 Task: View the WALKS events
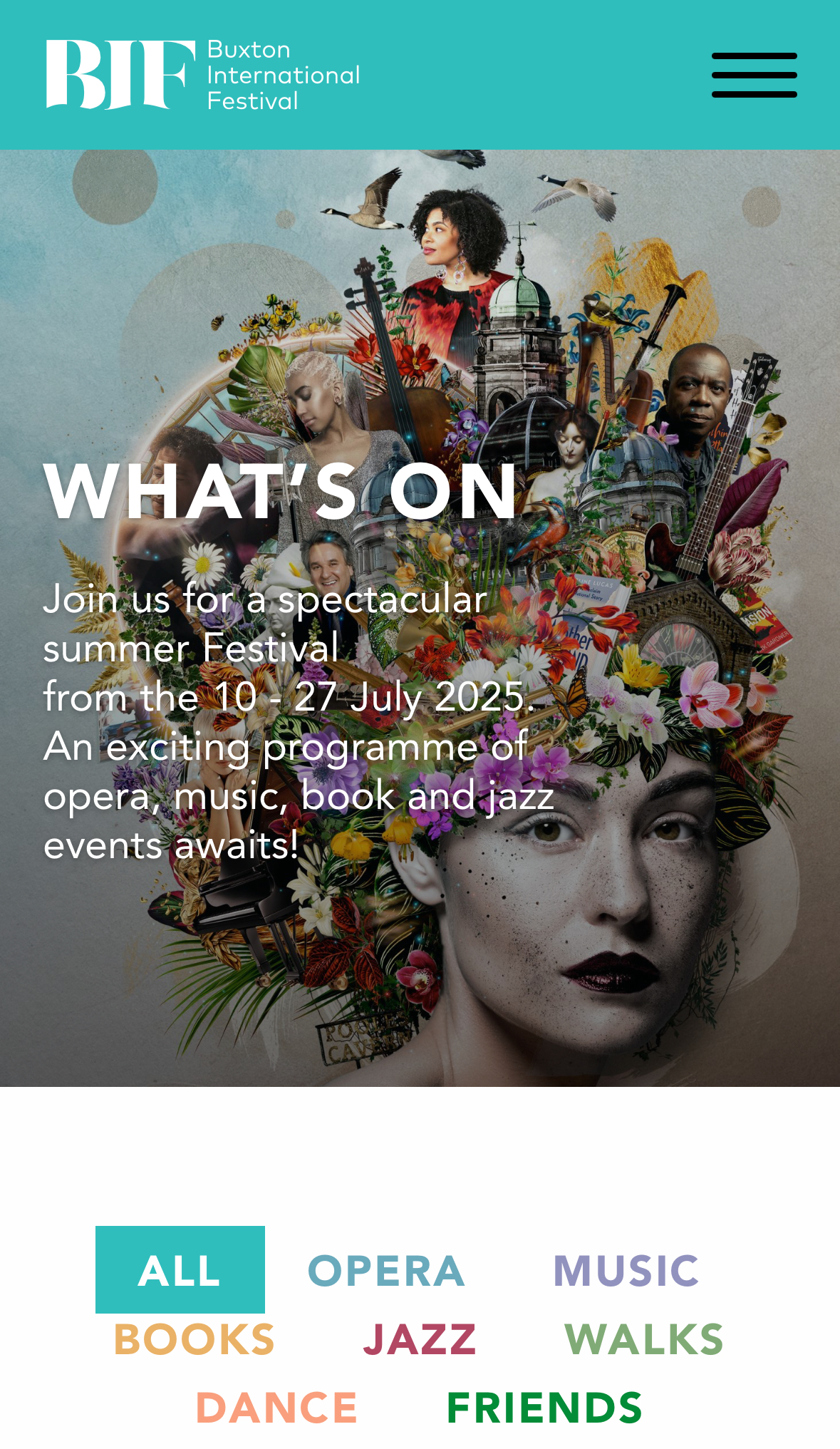(x=644, y=1339)
